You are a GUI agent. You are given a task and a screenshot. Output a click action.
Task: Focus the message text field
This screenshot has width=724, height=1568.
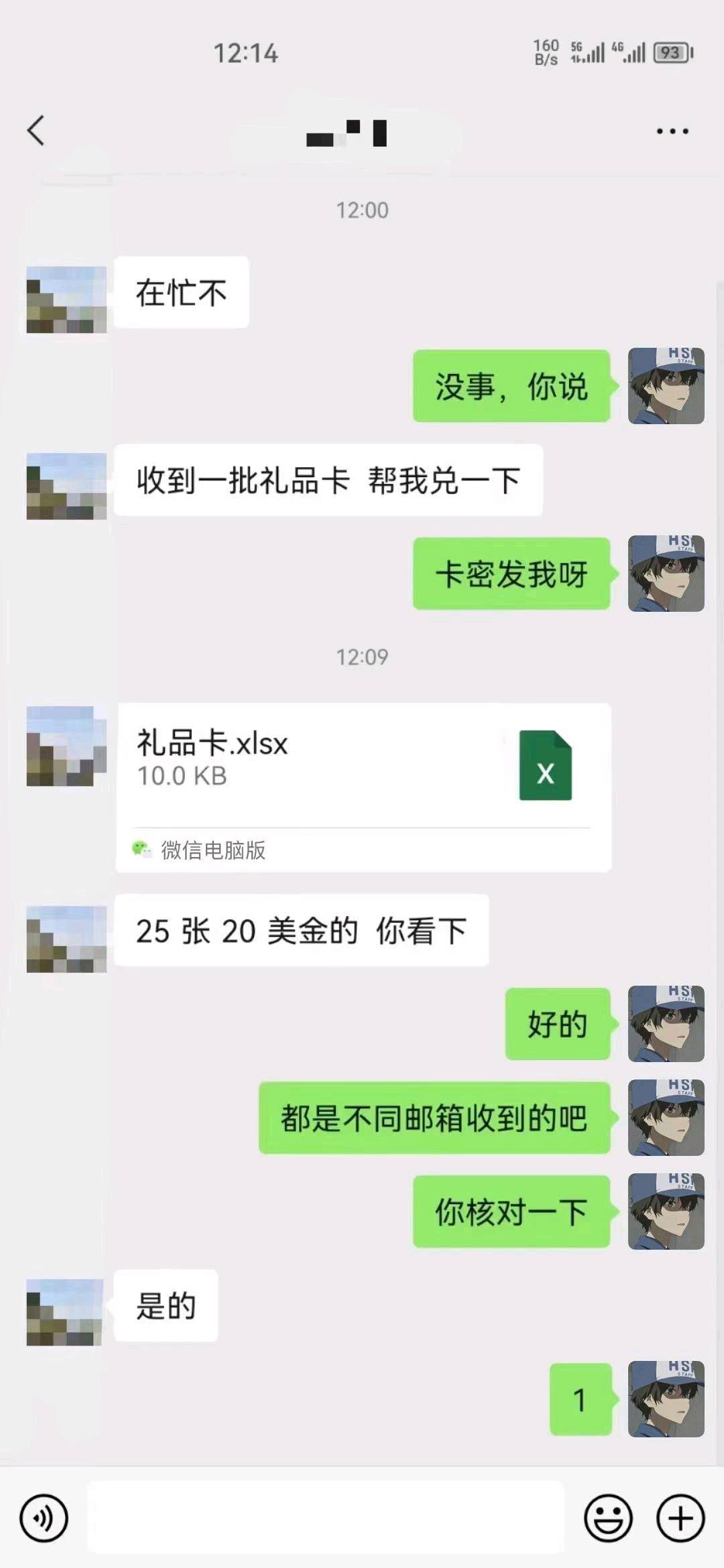click(x=325, y=1518)
